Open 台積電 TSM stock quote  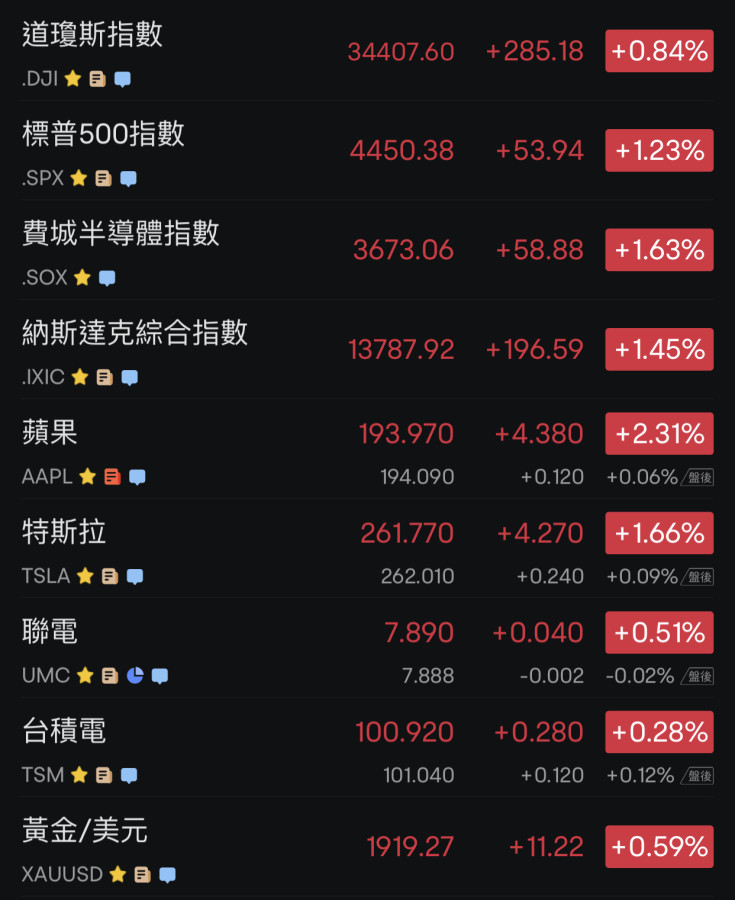click(x=64, y=731)
